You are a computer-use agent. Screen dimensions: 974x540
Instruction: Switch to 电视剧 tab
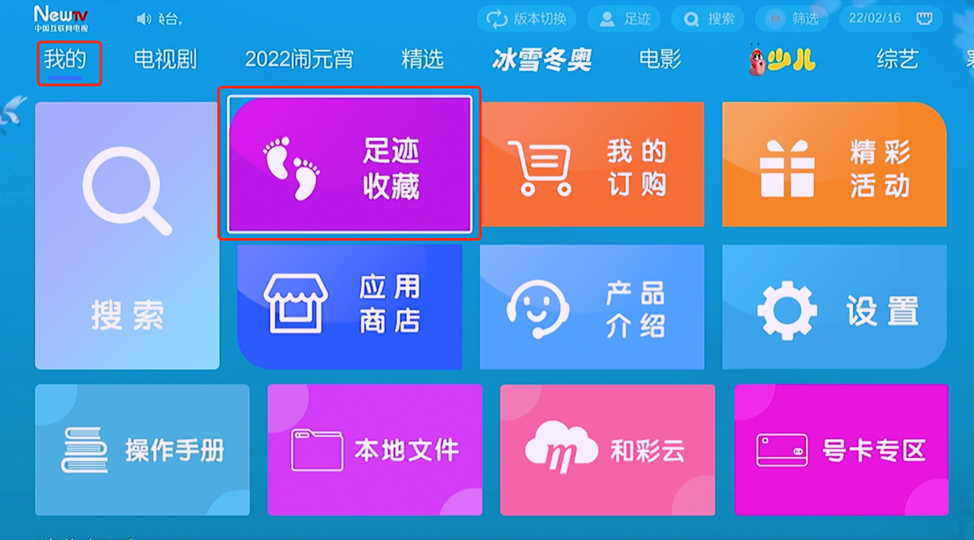(165, 60)
